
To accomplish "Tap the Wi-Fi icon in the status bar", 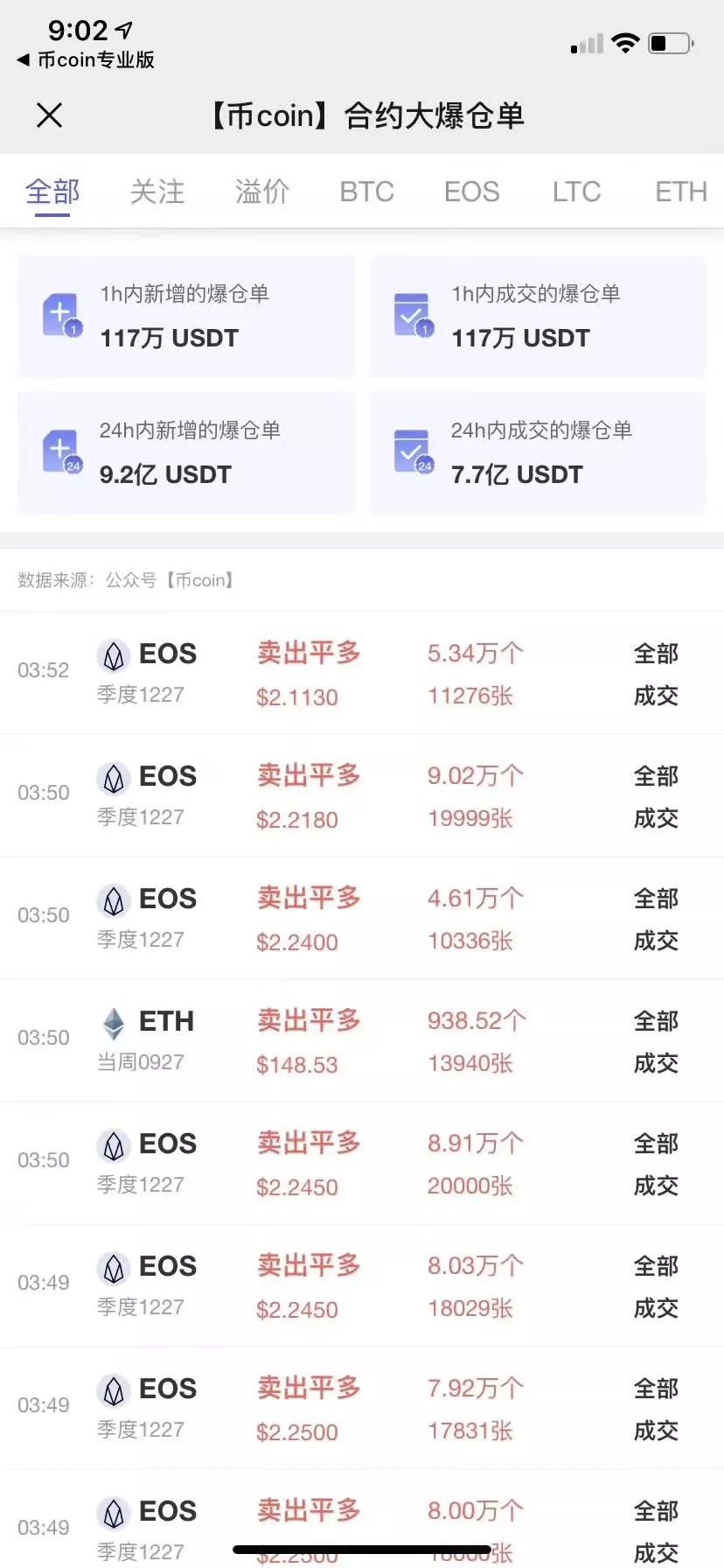I will click(626, 42).
